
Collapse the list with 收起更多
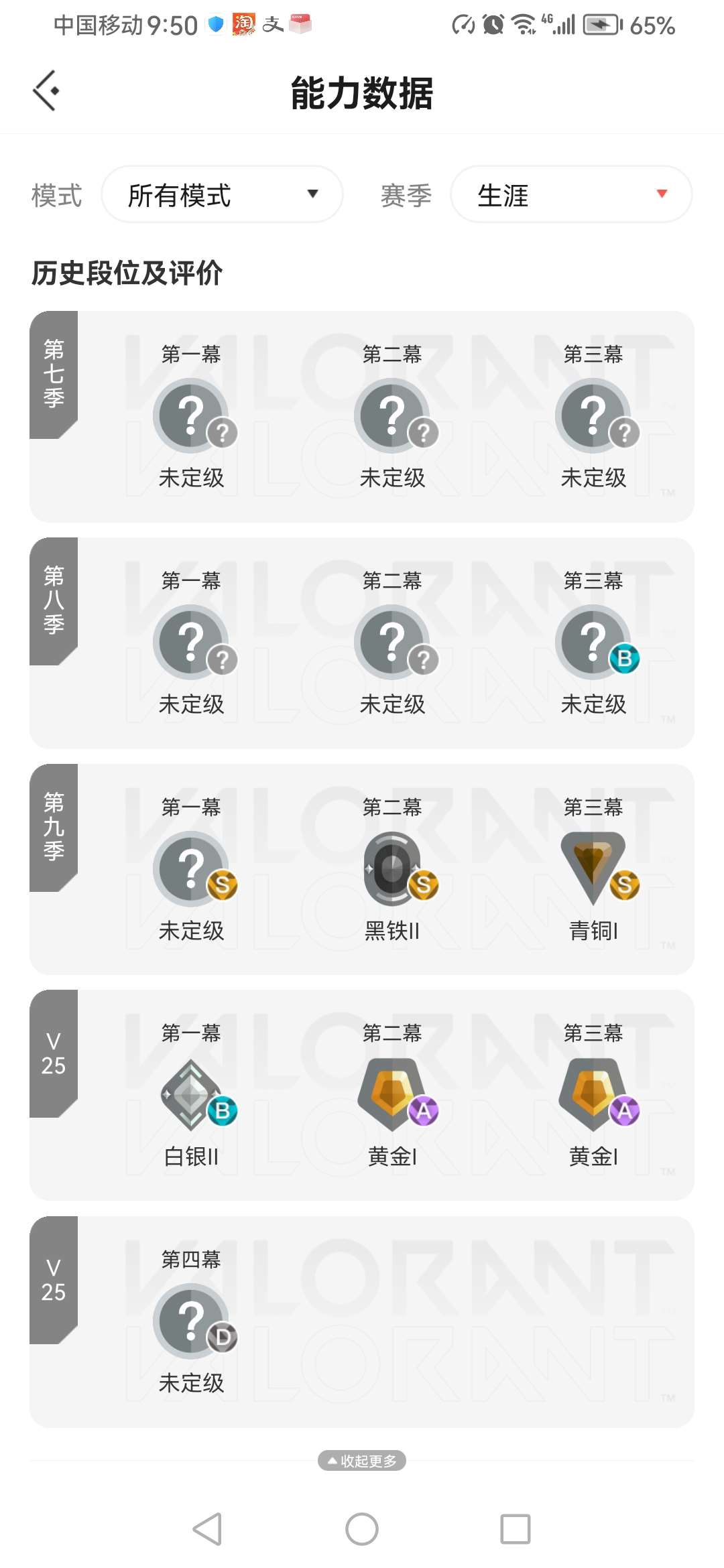[362, 1460]
